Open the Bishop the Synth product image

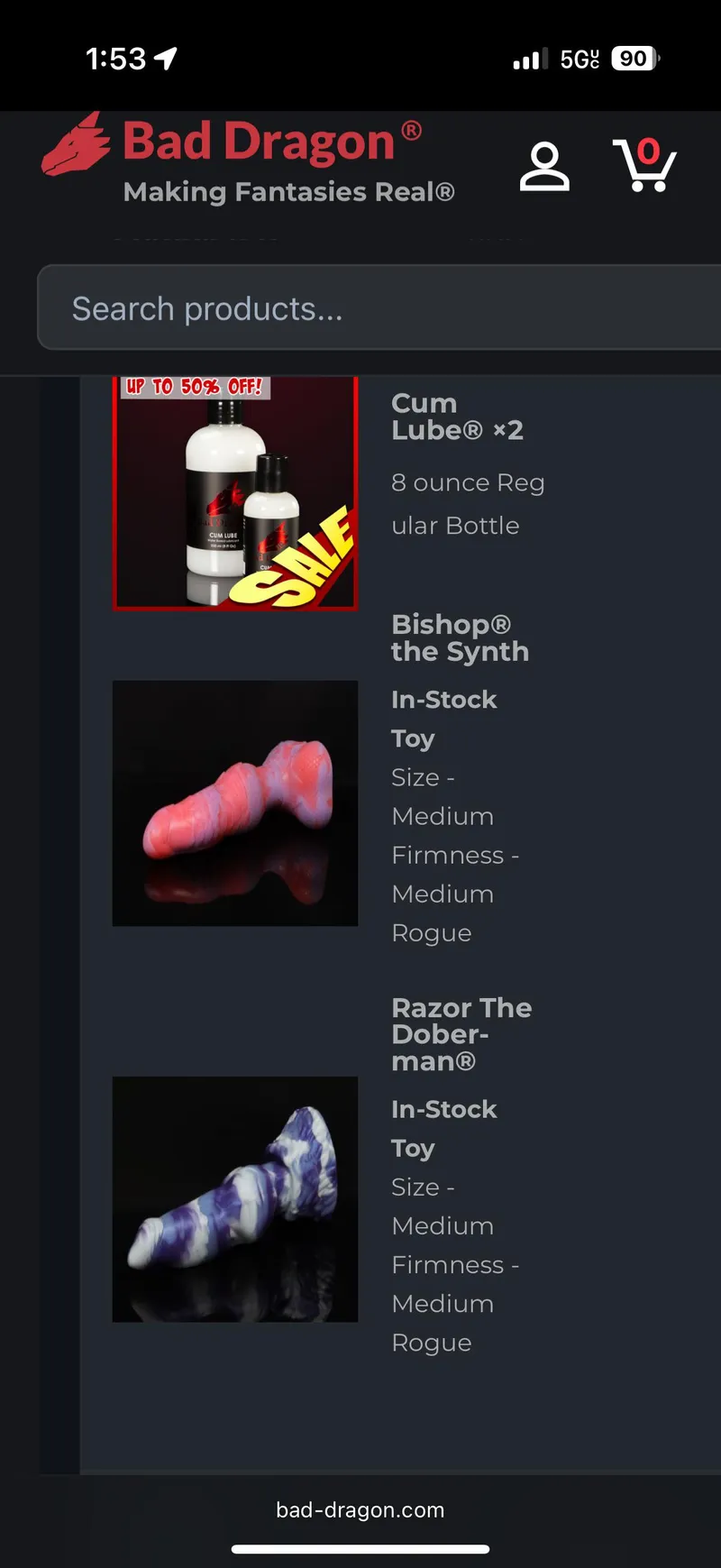pyautogui.click(x=235, y=803)
